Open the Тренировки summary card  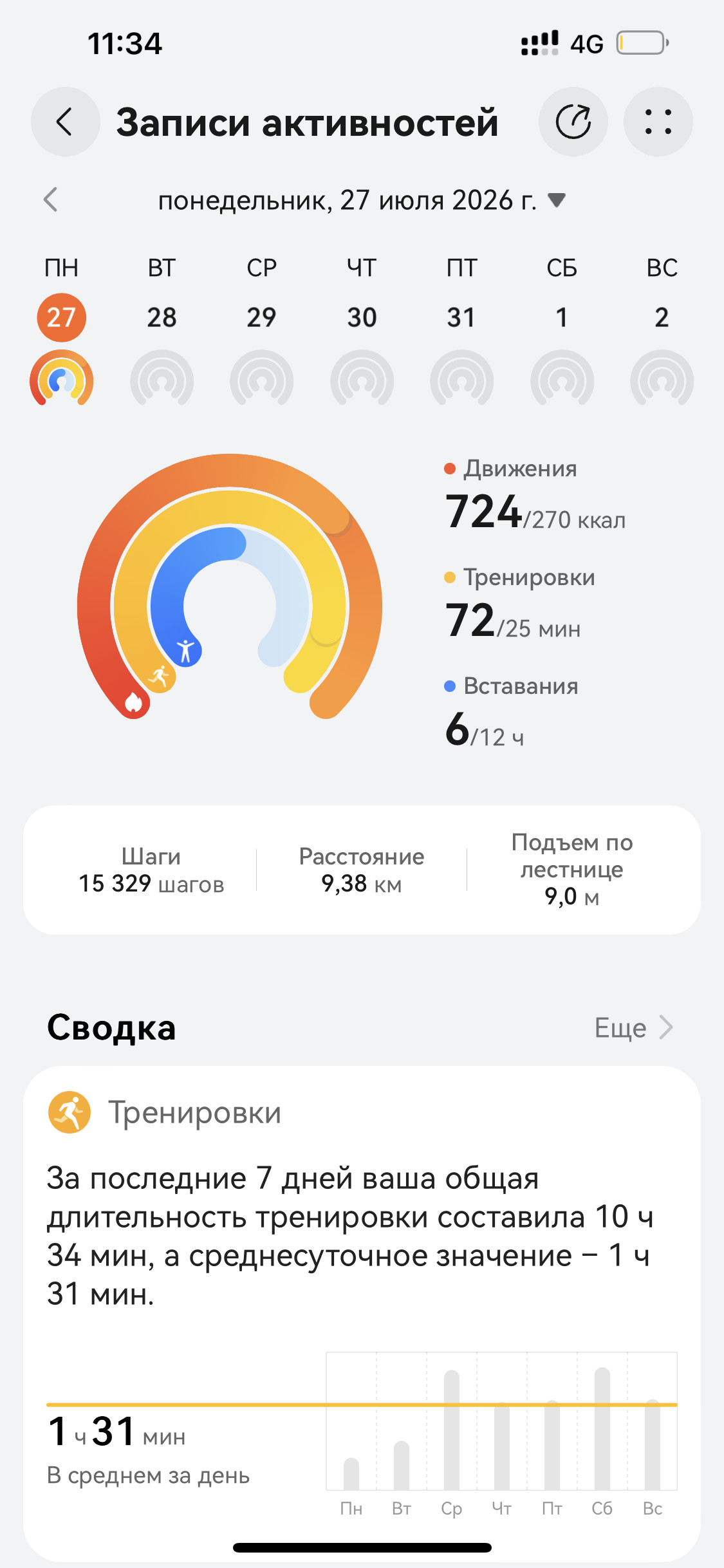(x=362, y=1313)
